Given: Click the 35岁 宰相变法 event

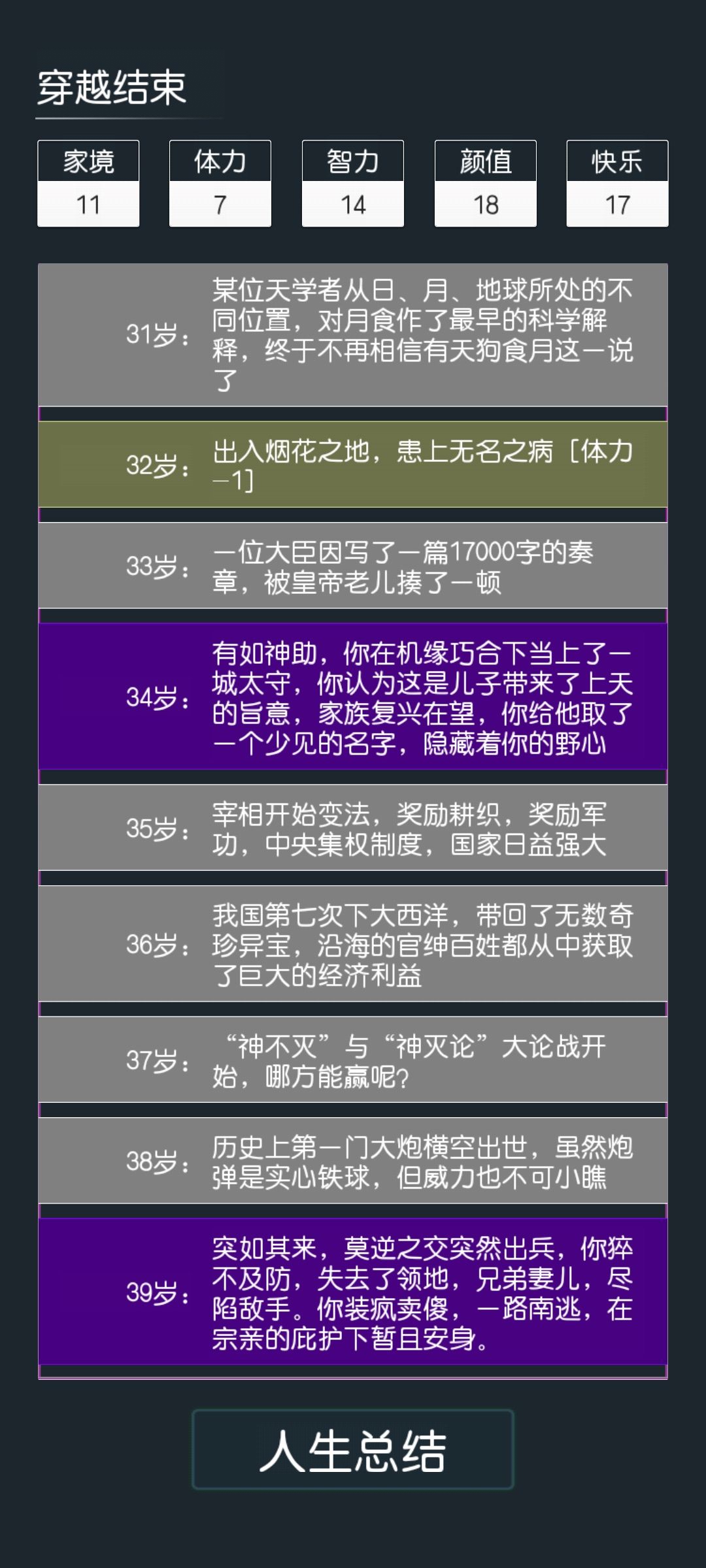Looking at the screenshot, I should click(353, 826).
